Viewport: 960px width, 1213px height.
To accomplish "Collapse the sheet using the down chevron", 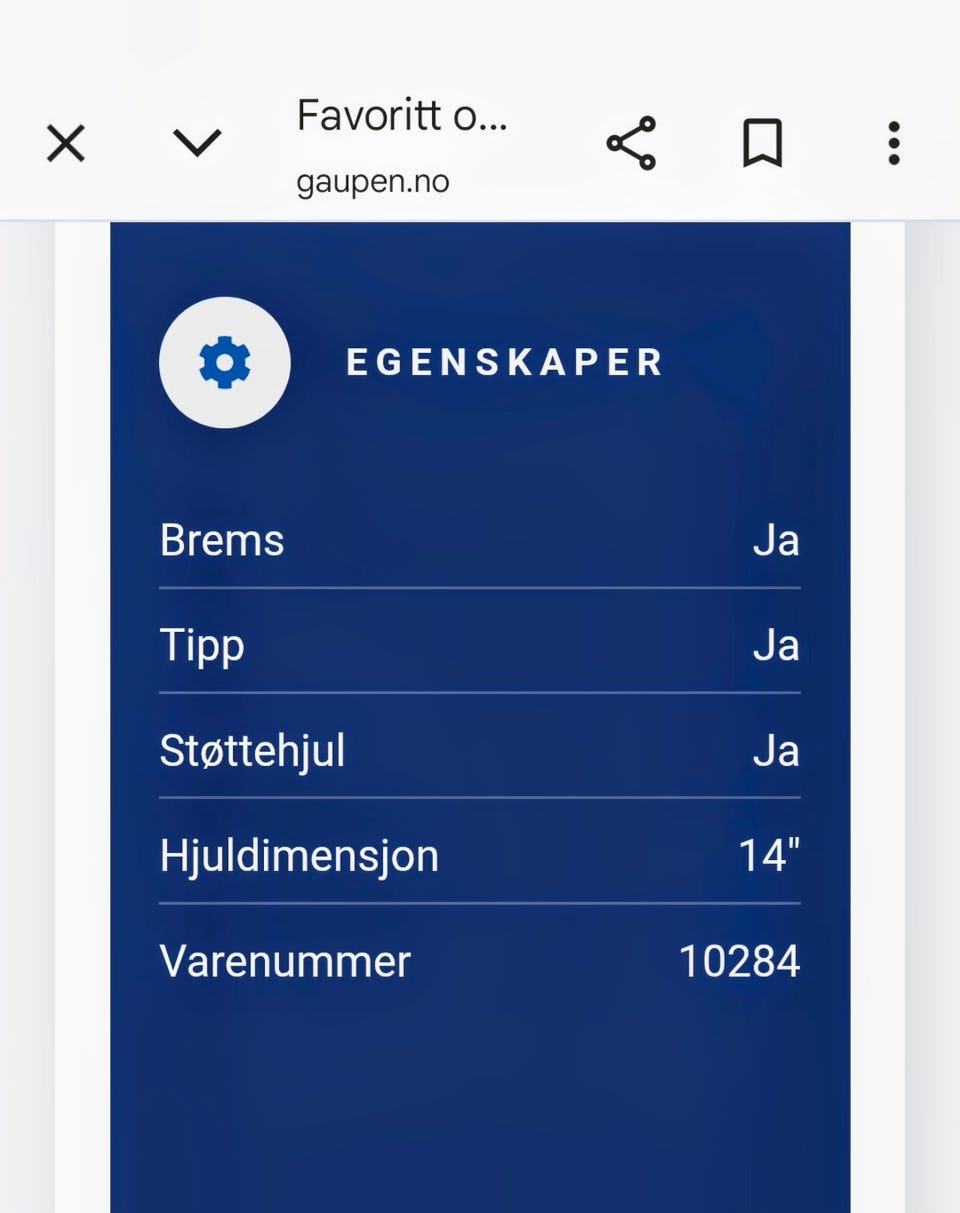I will [196, 143].
